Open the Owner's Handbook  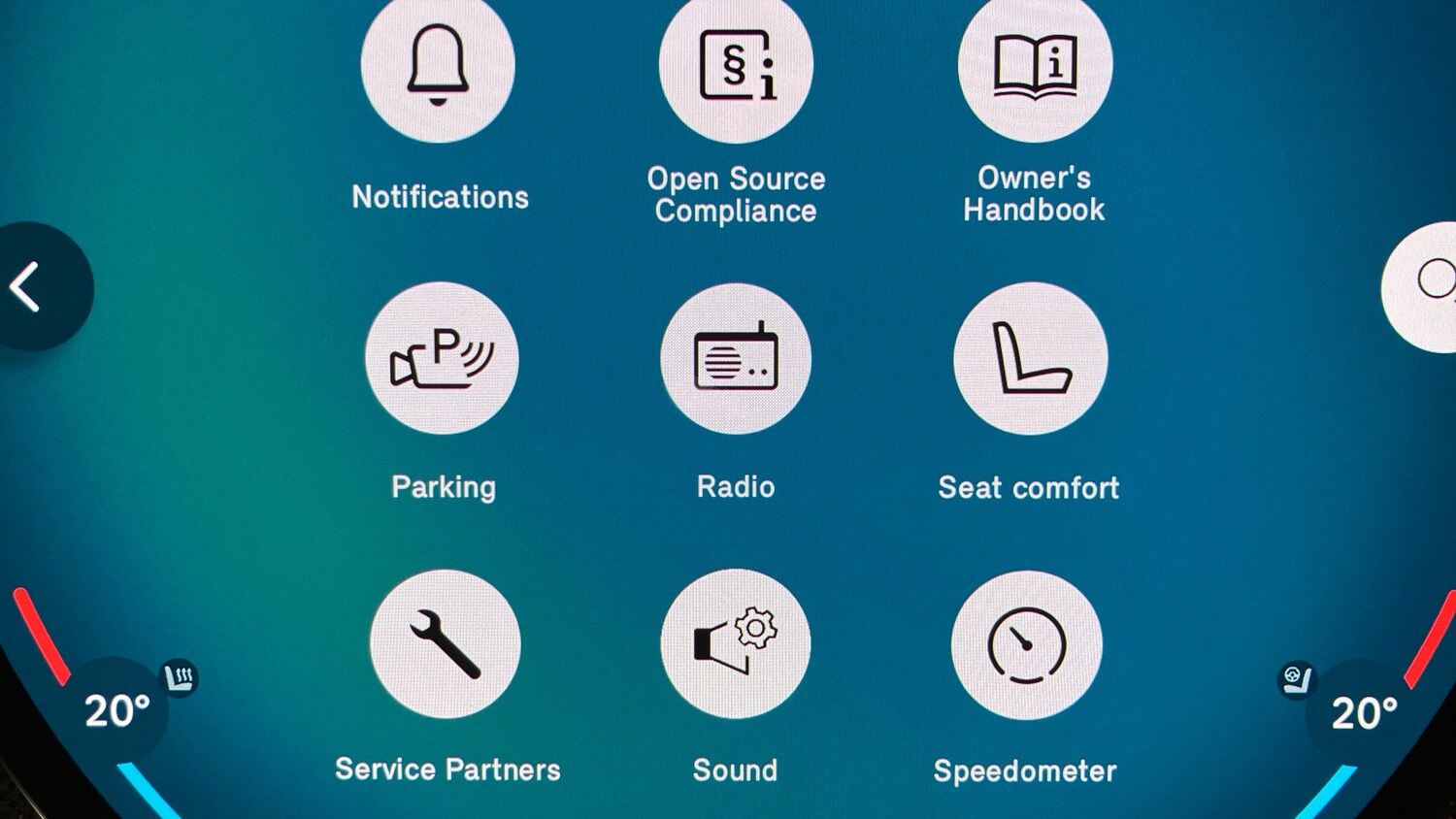(1035, 68)
